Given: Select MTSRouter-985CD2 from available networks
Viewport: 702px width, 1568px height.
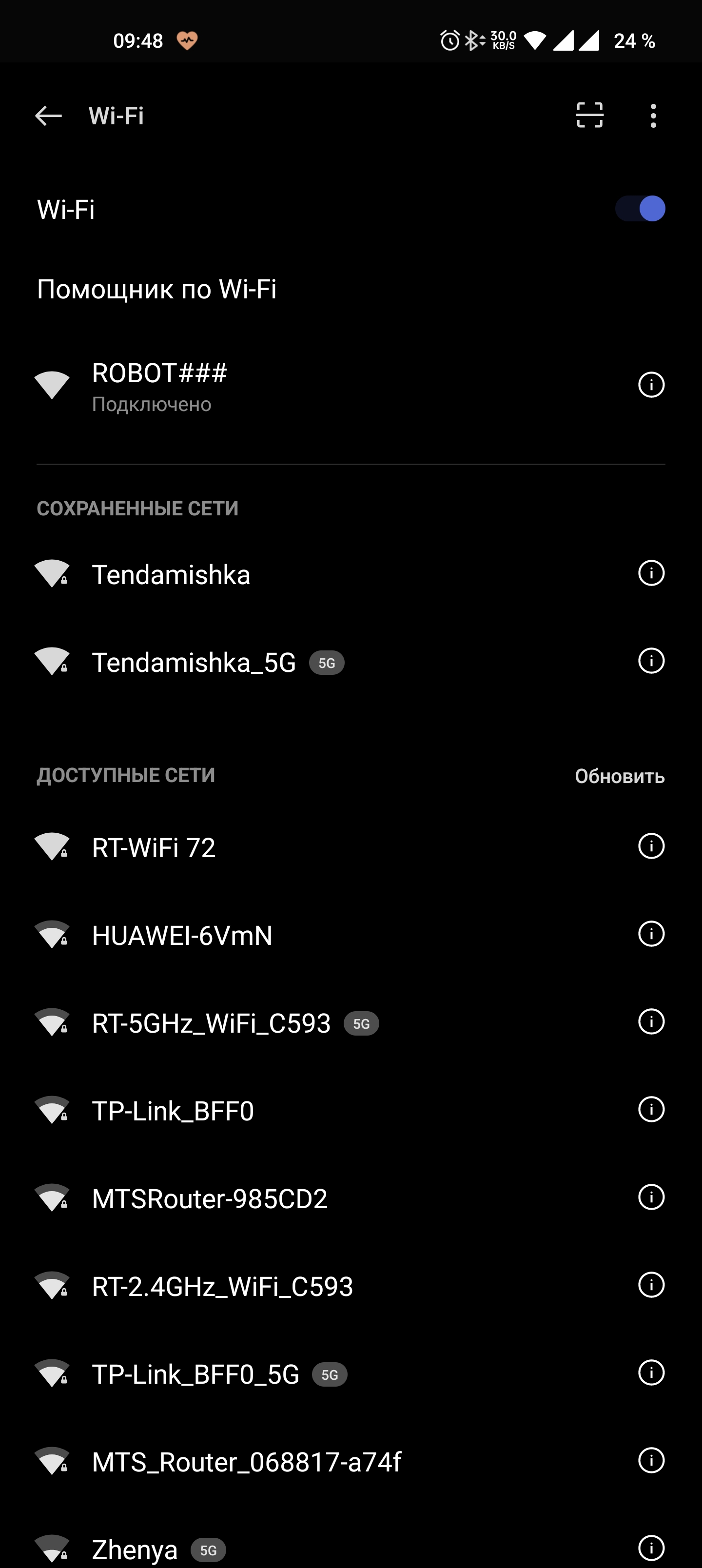Looking at the screenshot, I should [210, 1198].
